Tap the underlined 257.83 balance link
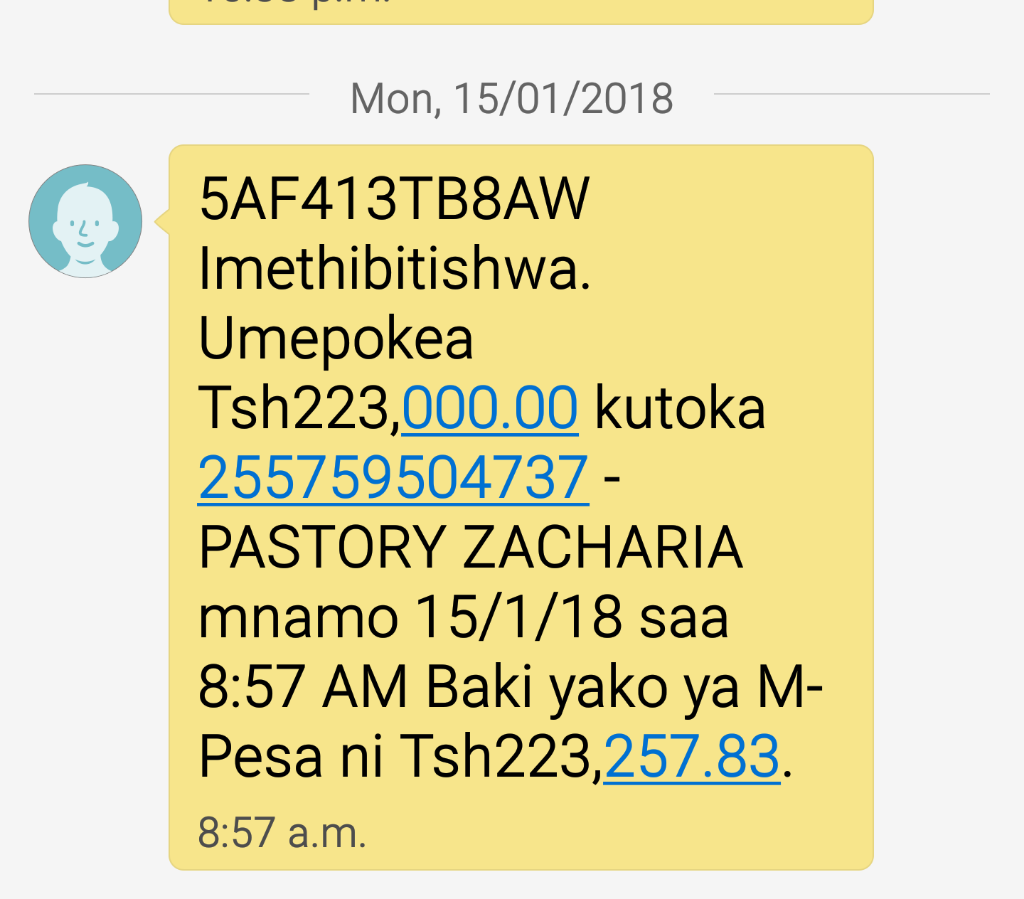 (692, 757)
